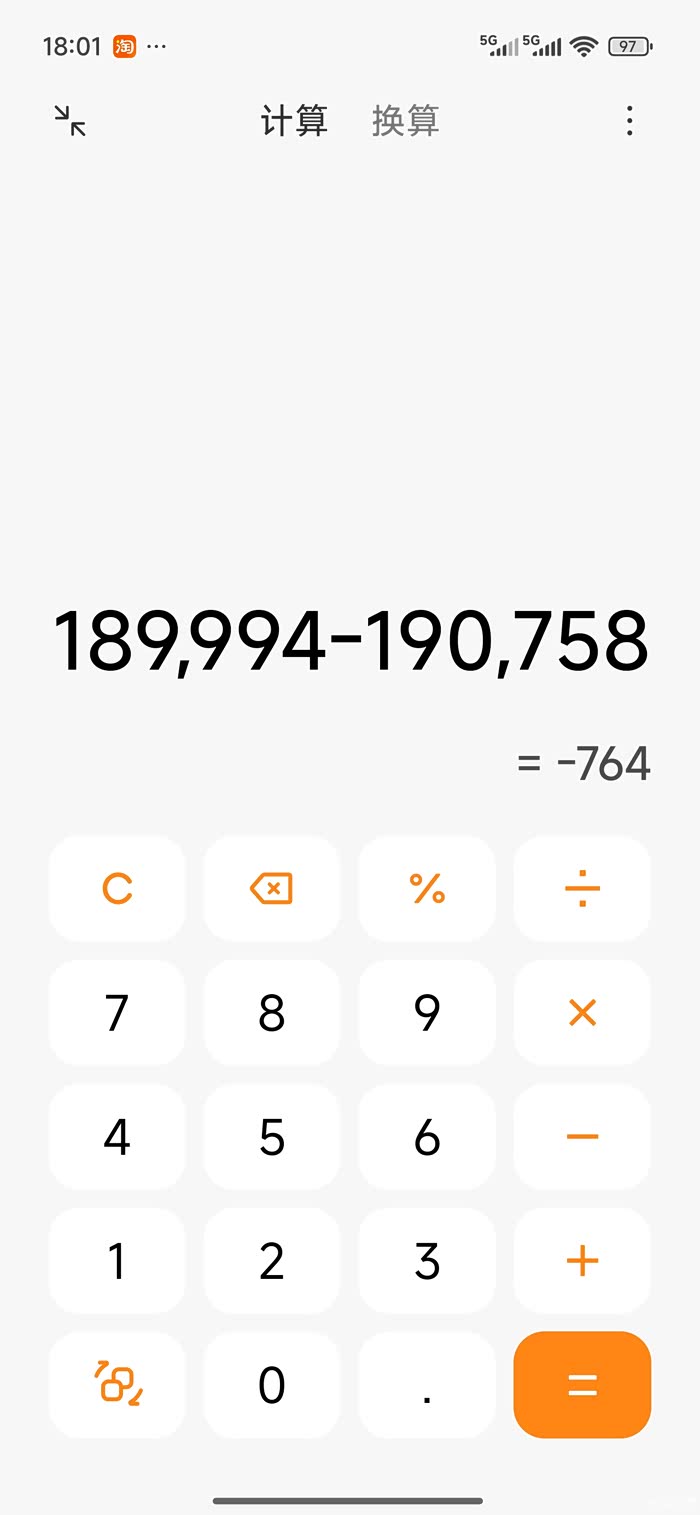Image resolution: width=700 pixels, height=1515 pixels.
Task: Insert a decimal point
Action: [427, 1385]
